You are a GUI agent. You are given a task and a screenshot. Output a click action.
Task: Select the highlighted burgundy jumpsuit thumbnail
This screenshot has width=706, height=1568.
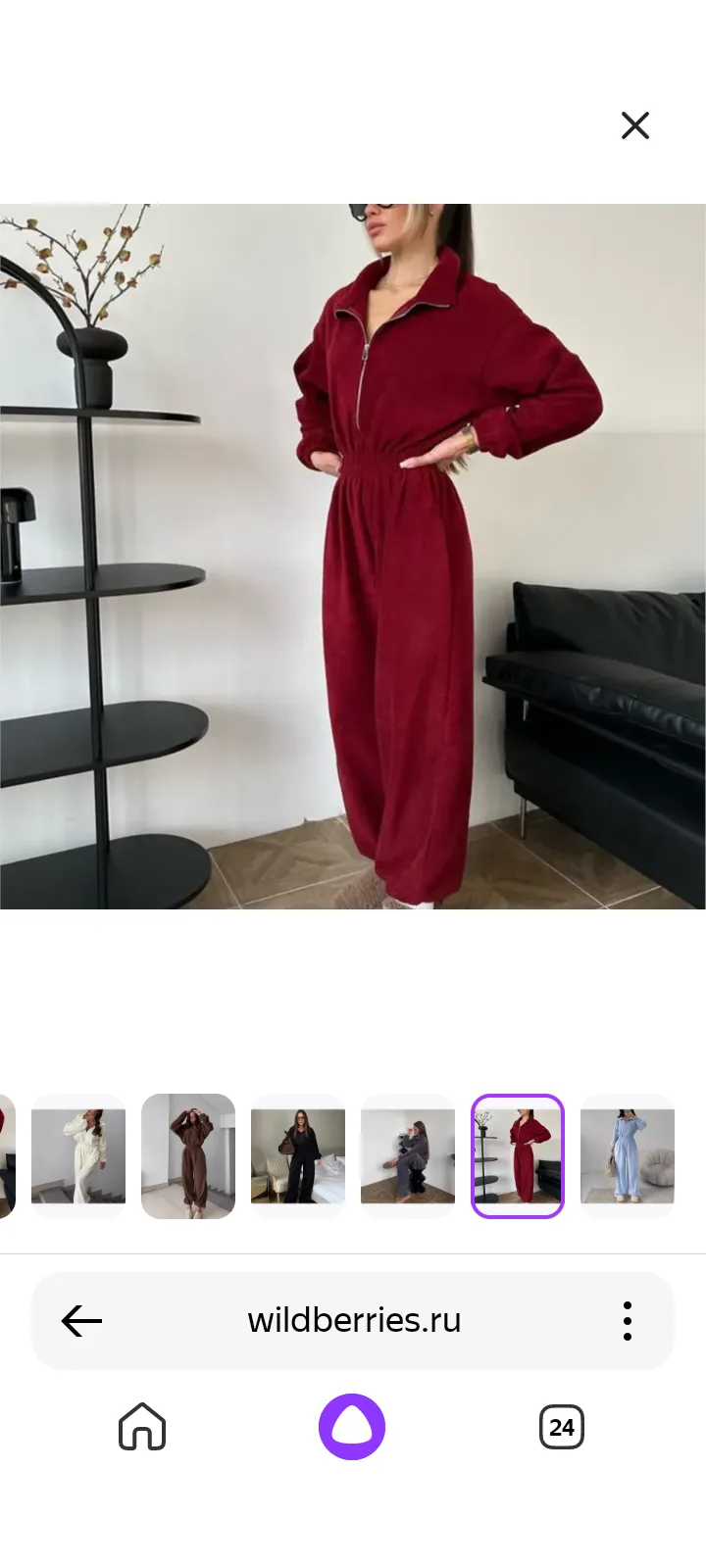(x=518, y=1156)
